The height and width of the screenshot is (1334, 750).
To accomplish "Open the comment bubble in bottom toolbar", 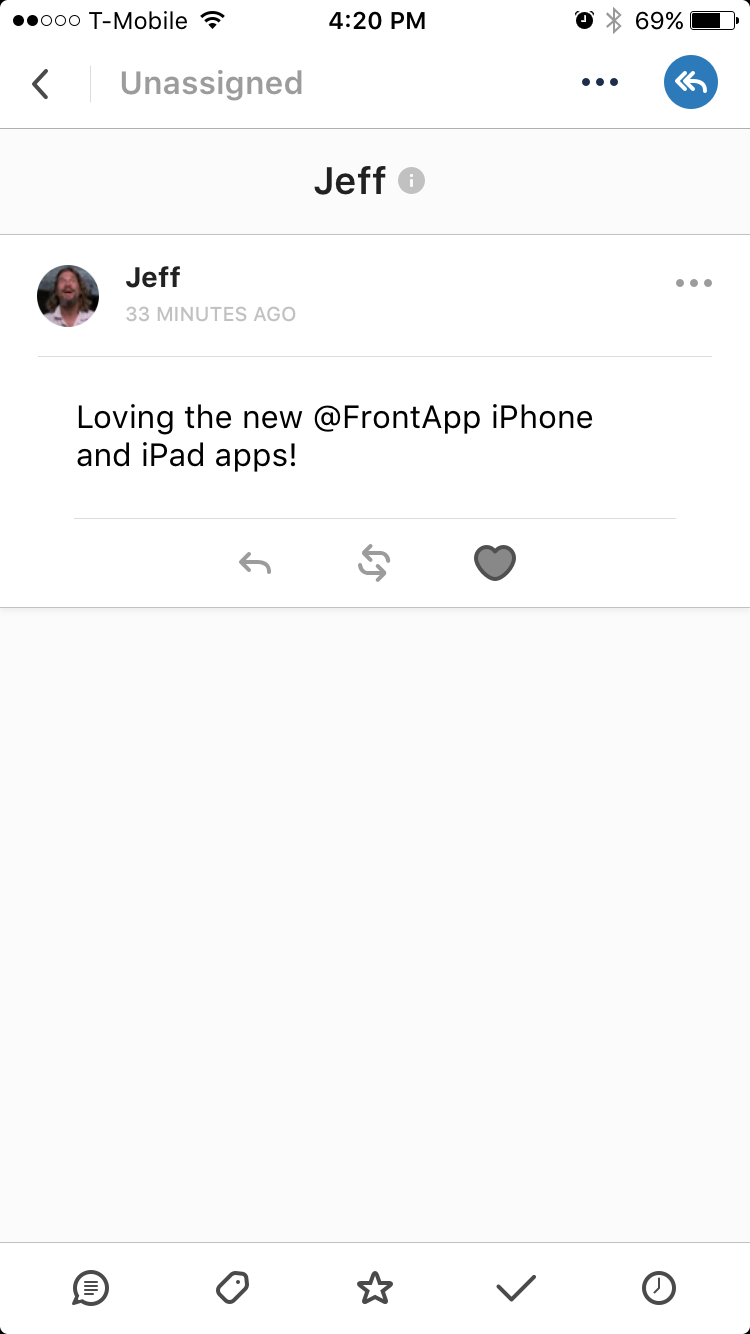I will [x=91, y=1288].
